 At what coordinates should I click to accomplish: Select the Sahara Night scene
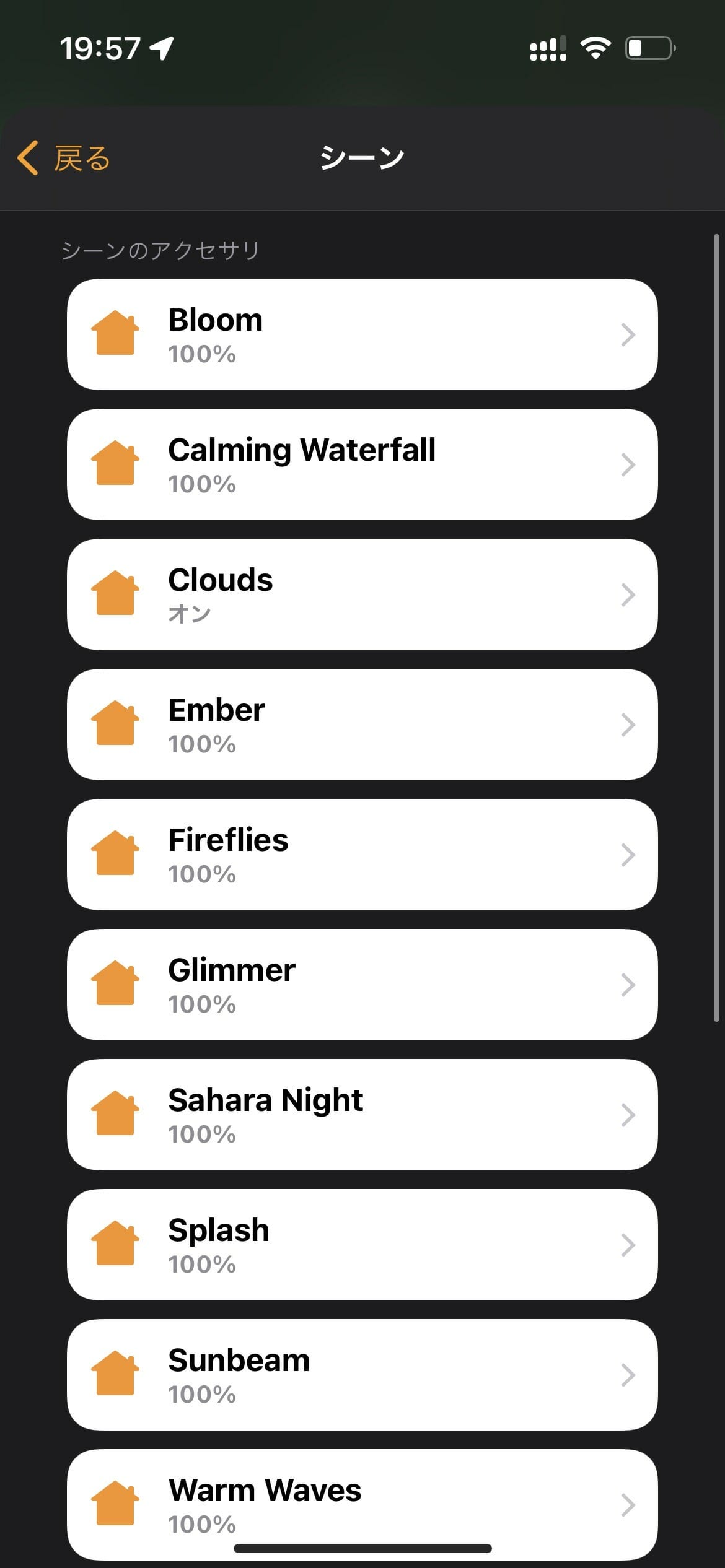coord(362,1115)
